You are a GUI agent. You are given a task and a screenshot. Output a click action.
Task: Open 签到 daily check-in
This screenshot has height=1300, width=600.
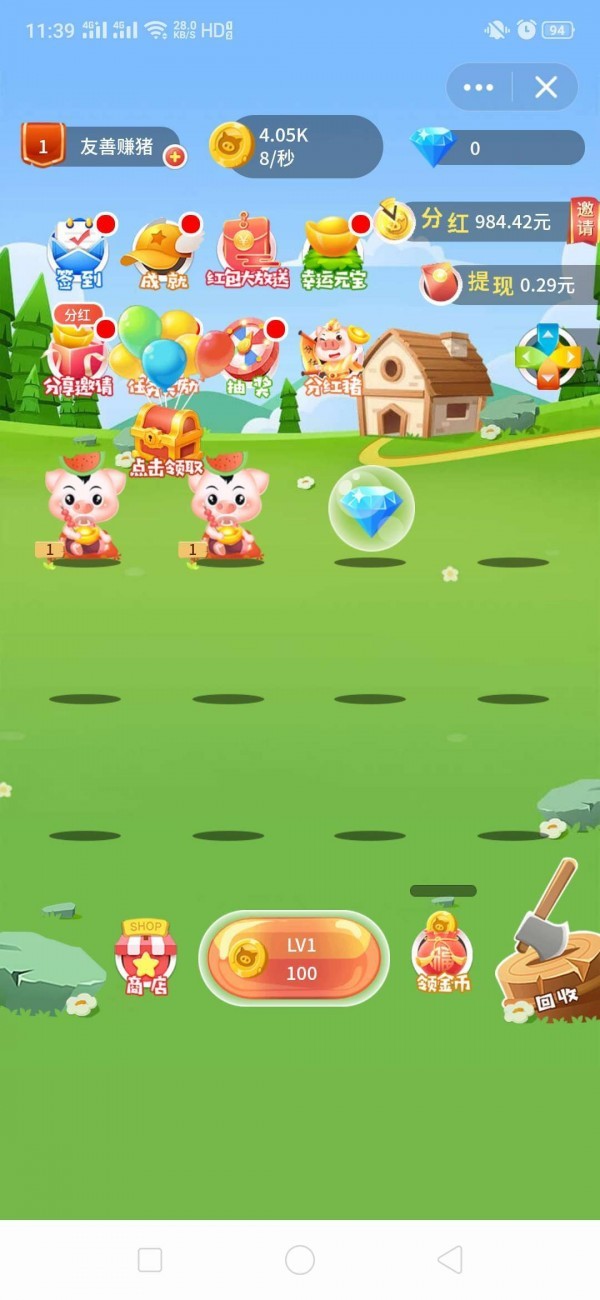tap(78, 253)
